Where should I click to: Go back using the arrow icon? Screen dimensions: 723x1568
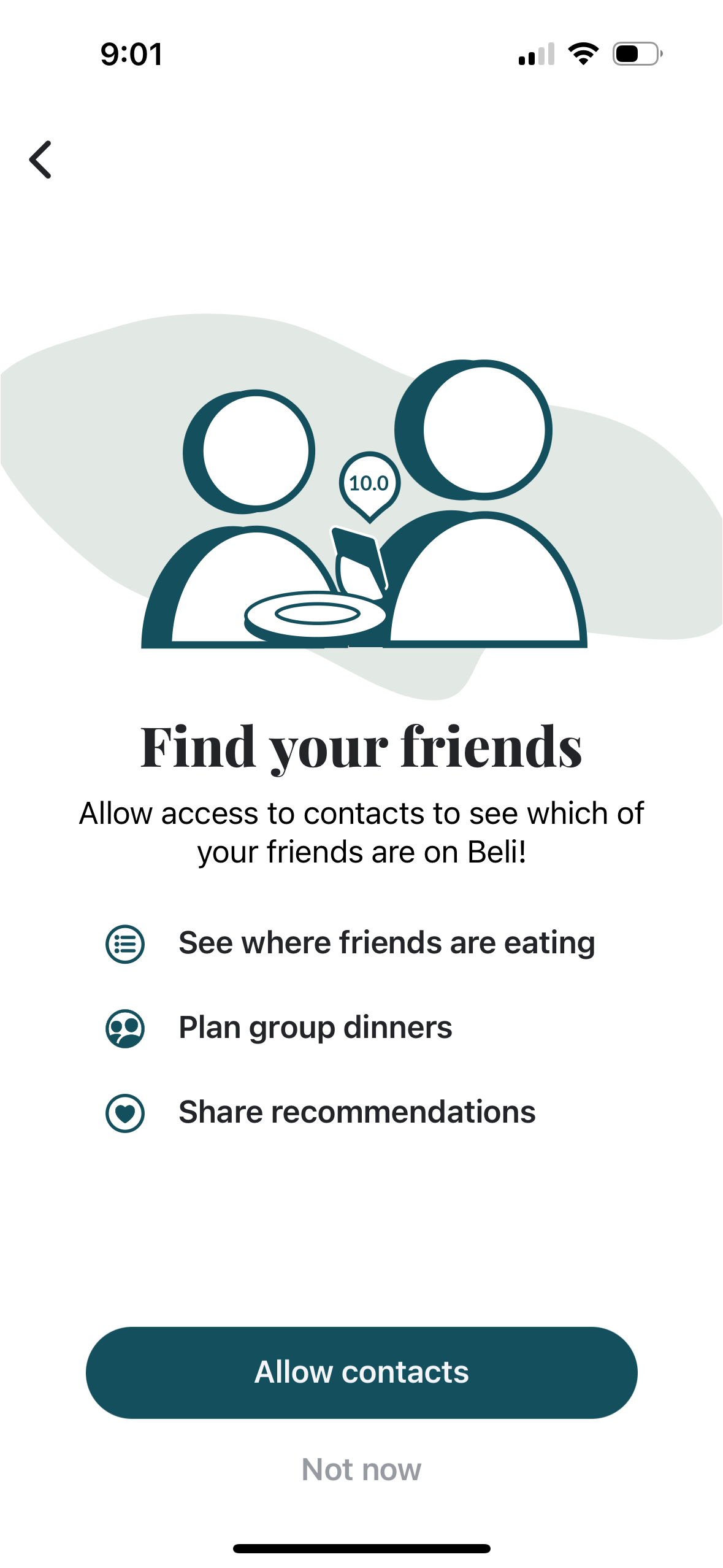coord(40,159)
